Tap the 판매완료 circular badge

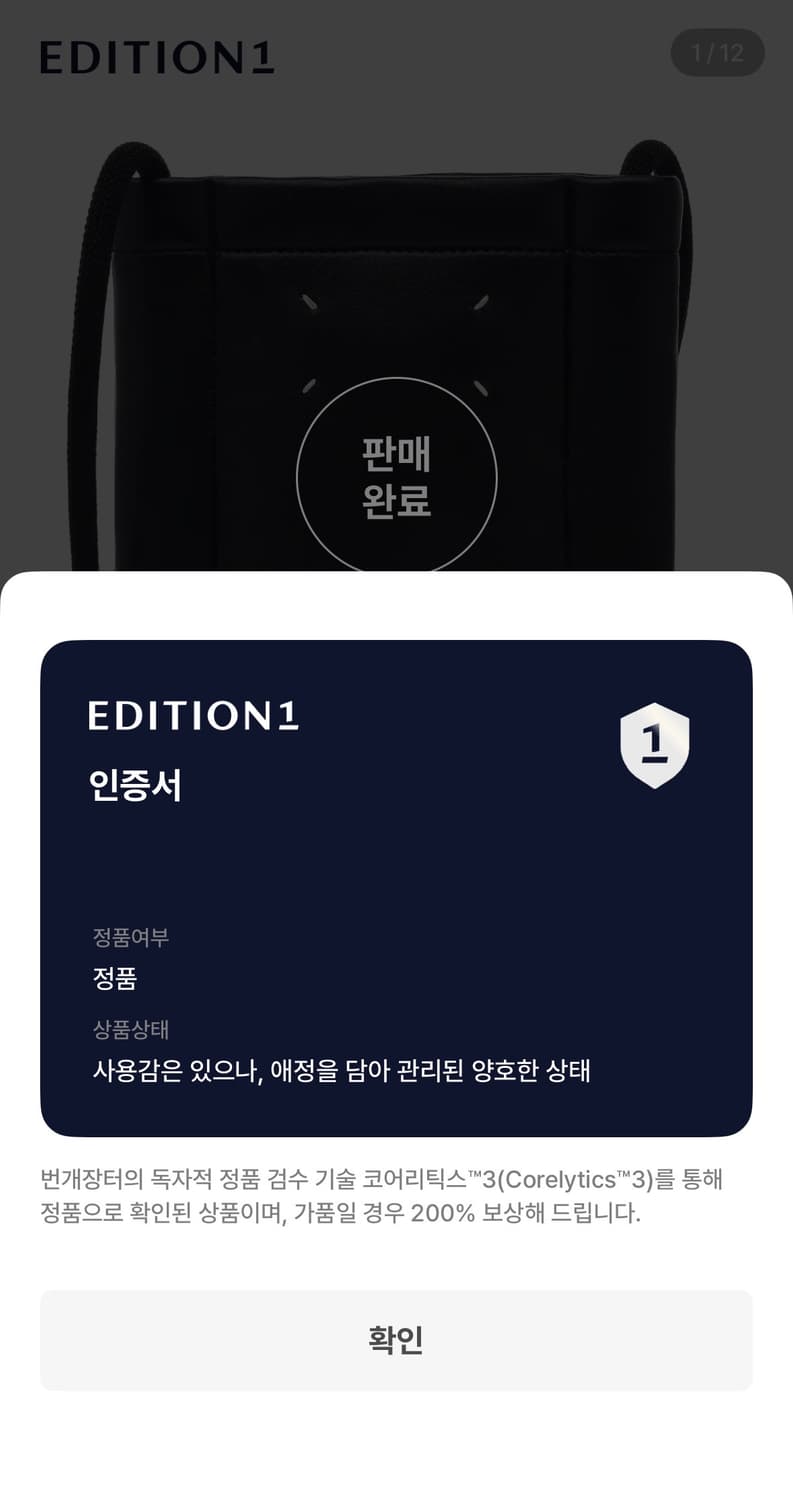click(396, 477)
